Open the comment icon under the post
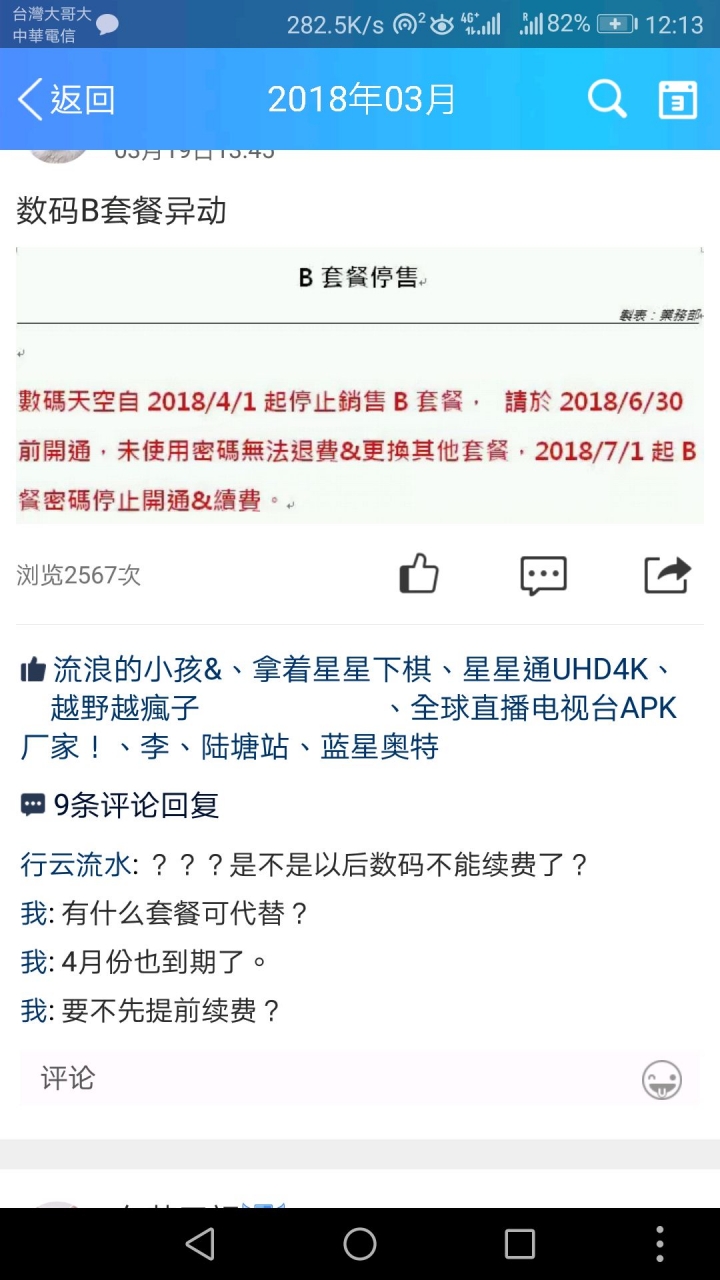The height and width of the screenshot is (1280, 720). click(543, 575)
